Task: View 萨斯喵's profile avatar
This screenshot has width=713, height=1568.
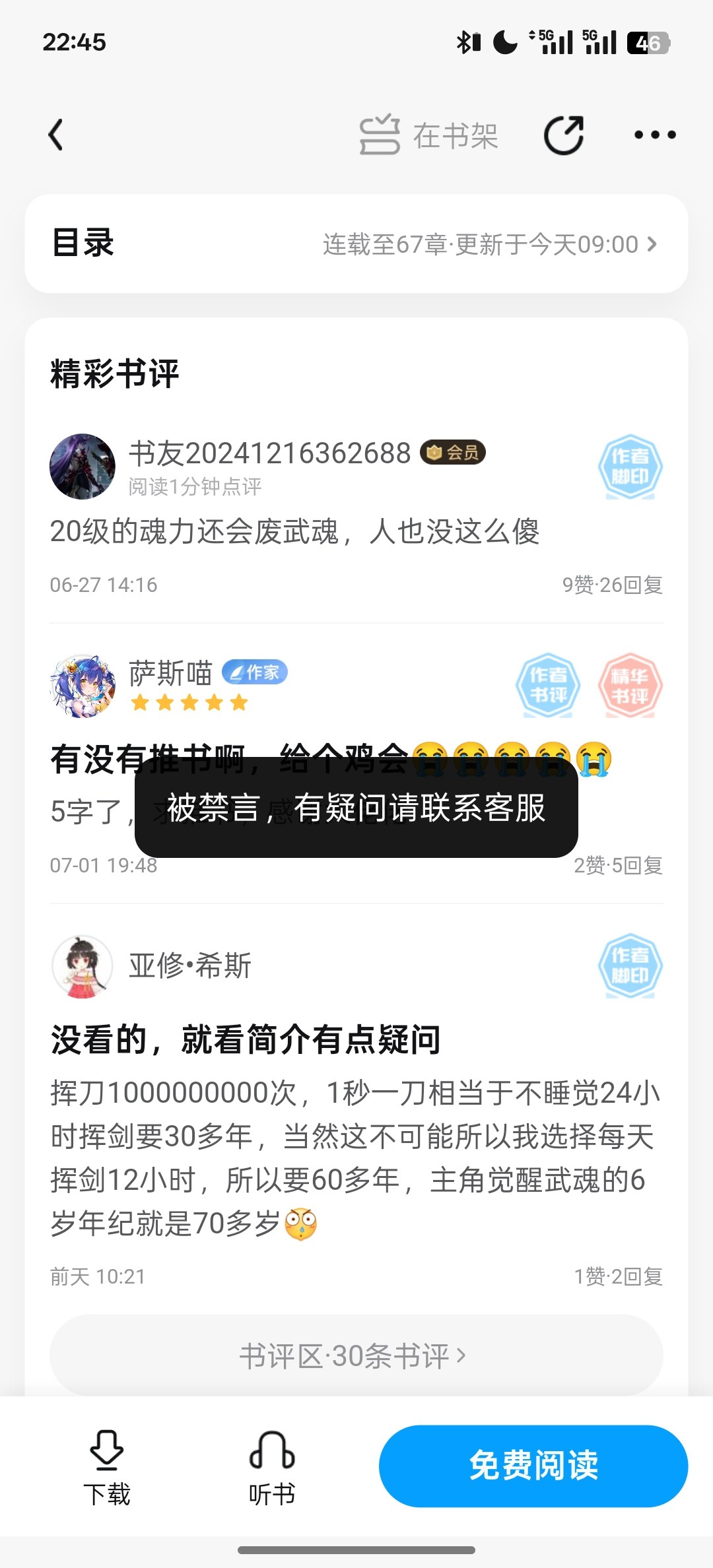Action: 83,686
